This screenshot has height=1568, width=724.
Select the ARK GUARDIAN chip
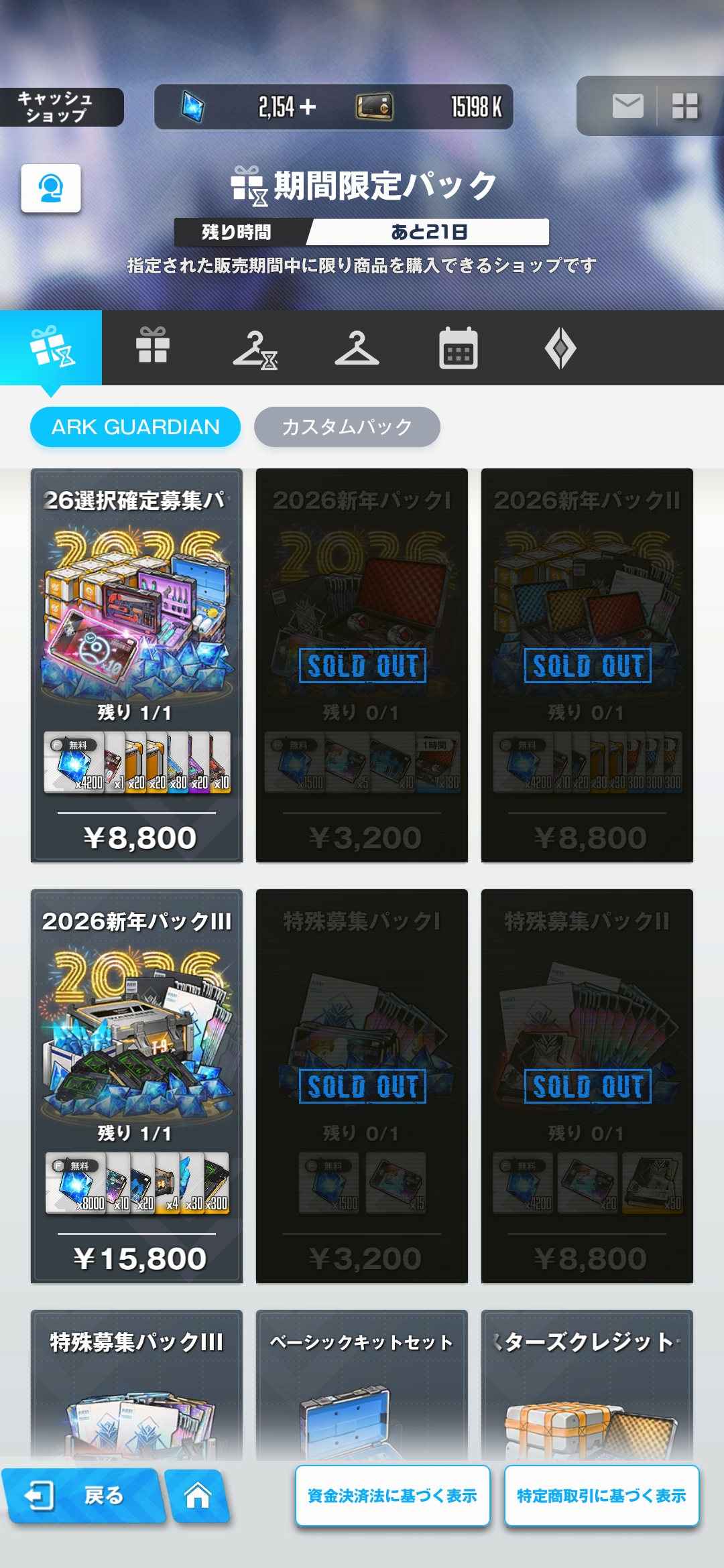tap(135, 427)
